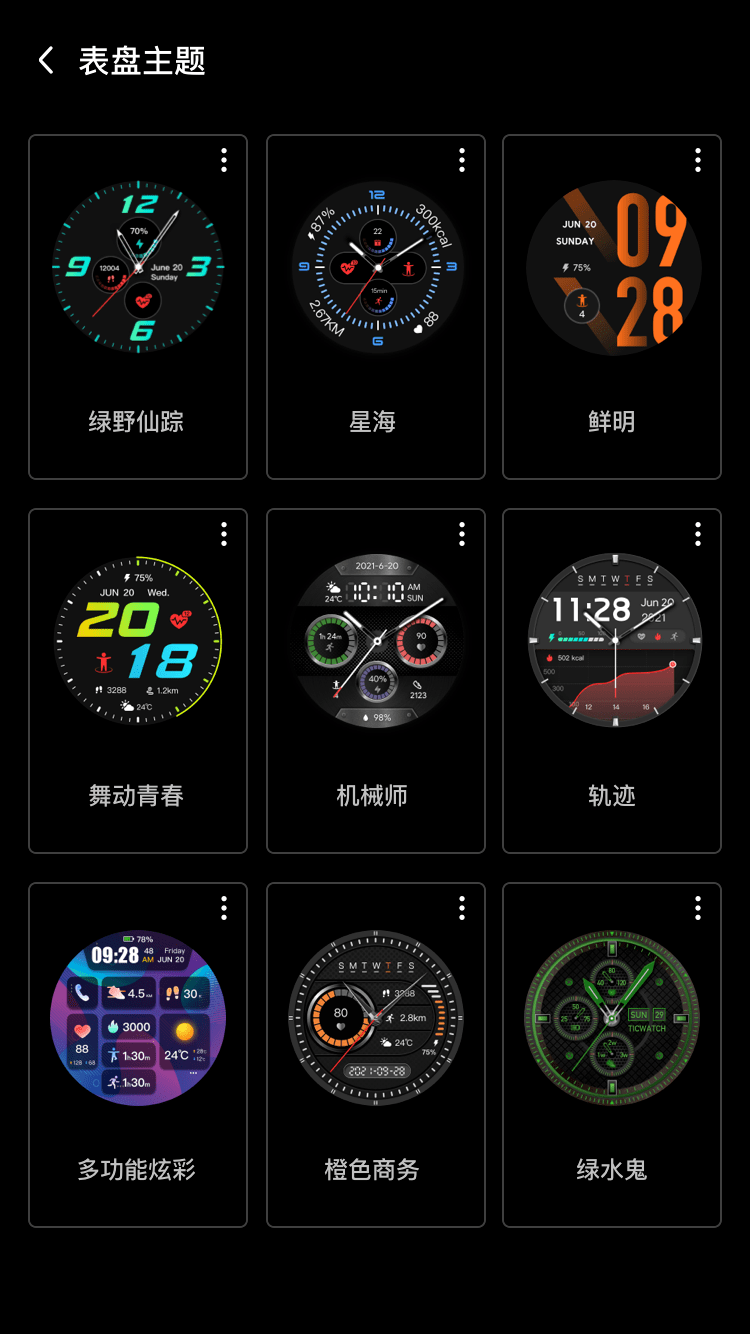
Task: Show options menu for 舞动青春
Action: point(224,534)
